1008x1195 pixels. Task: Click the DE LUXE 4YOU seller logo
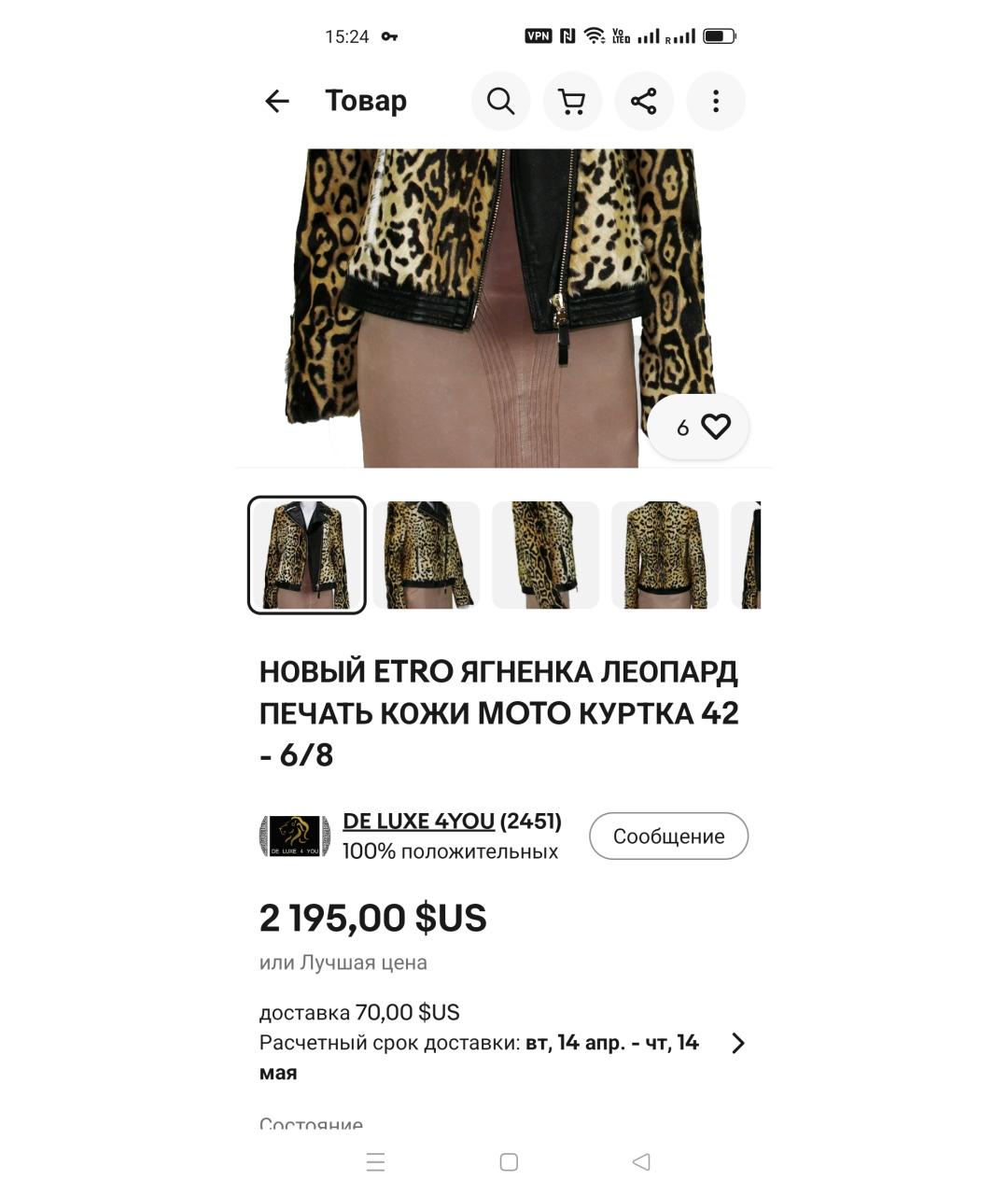coord(294,836)
